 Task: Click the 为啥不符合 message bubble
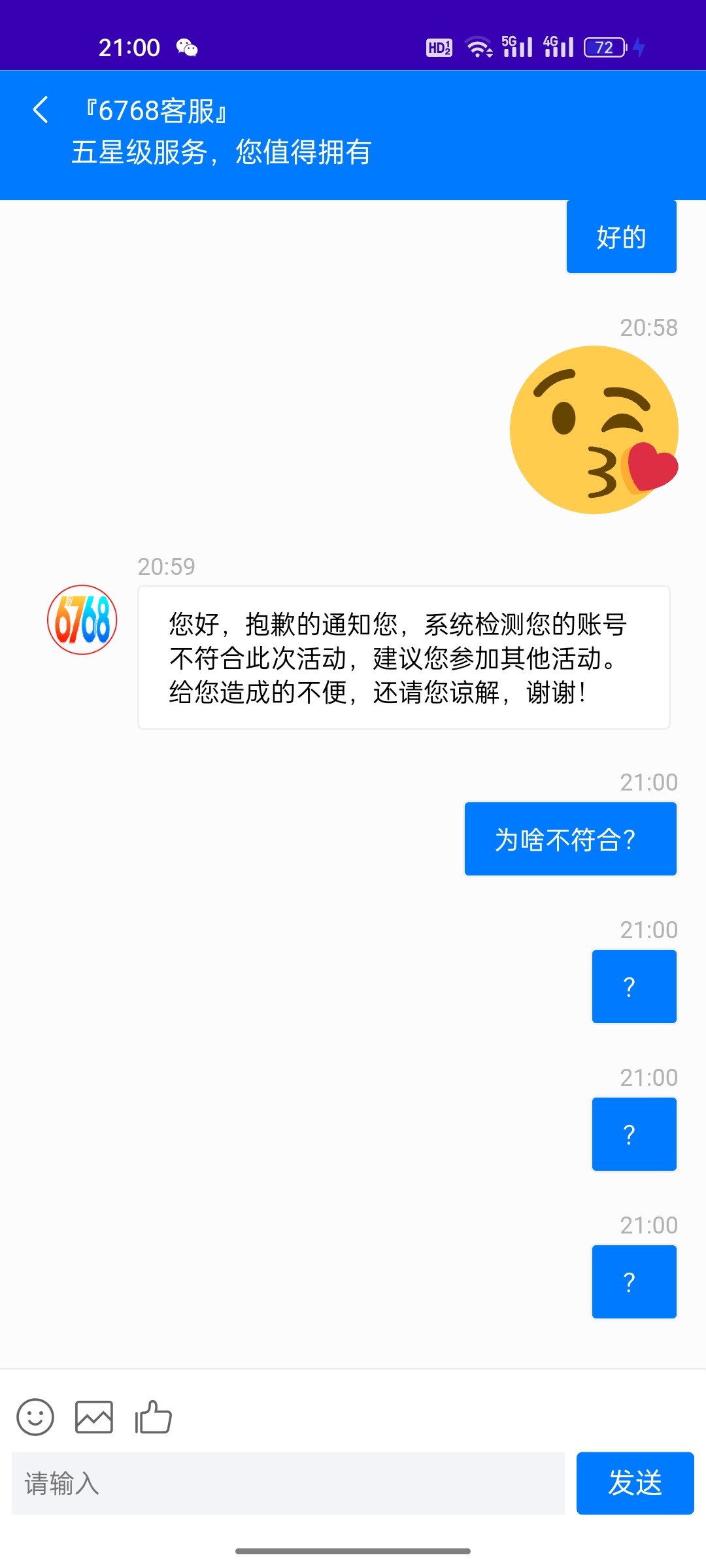(x=570, y=838)
